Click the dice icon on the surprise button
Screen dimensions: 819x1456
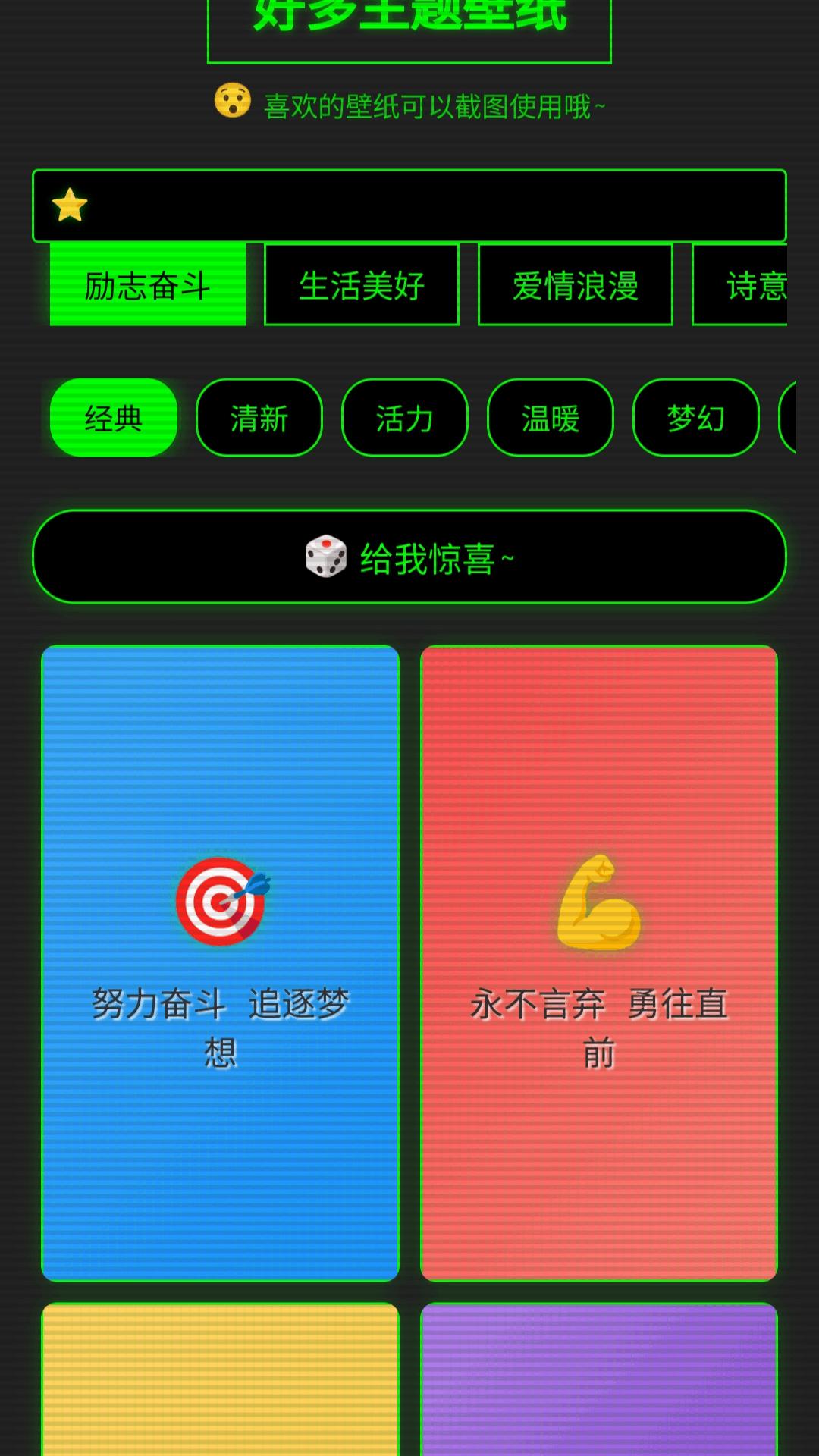pos(322,557)
